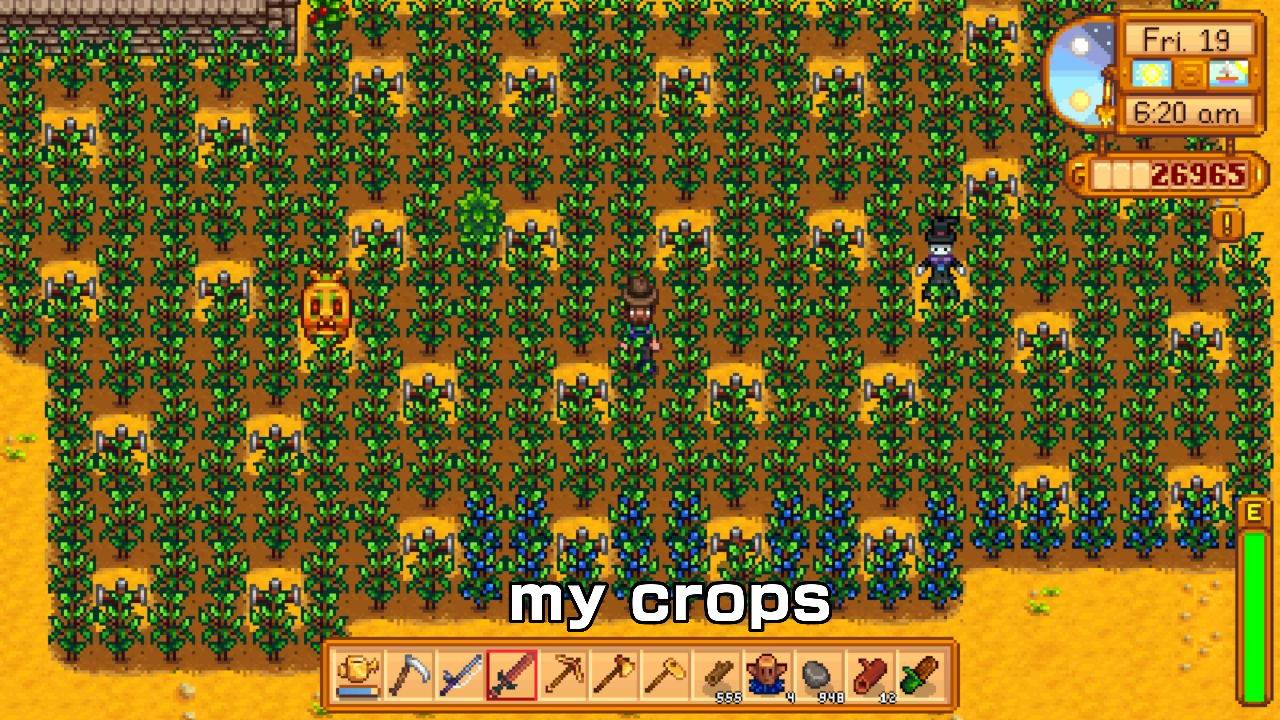Select the pickaxe tool
Screen dimensions: 1280x720
[563, 676]
